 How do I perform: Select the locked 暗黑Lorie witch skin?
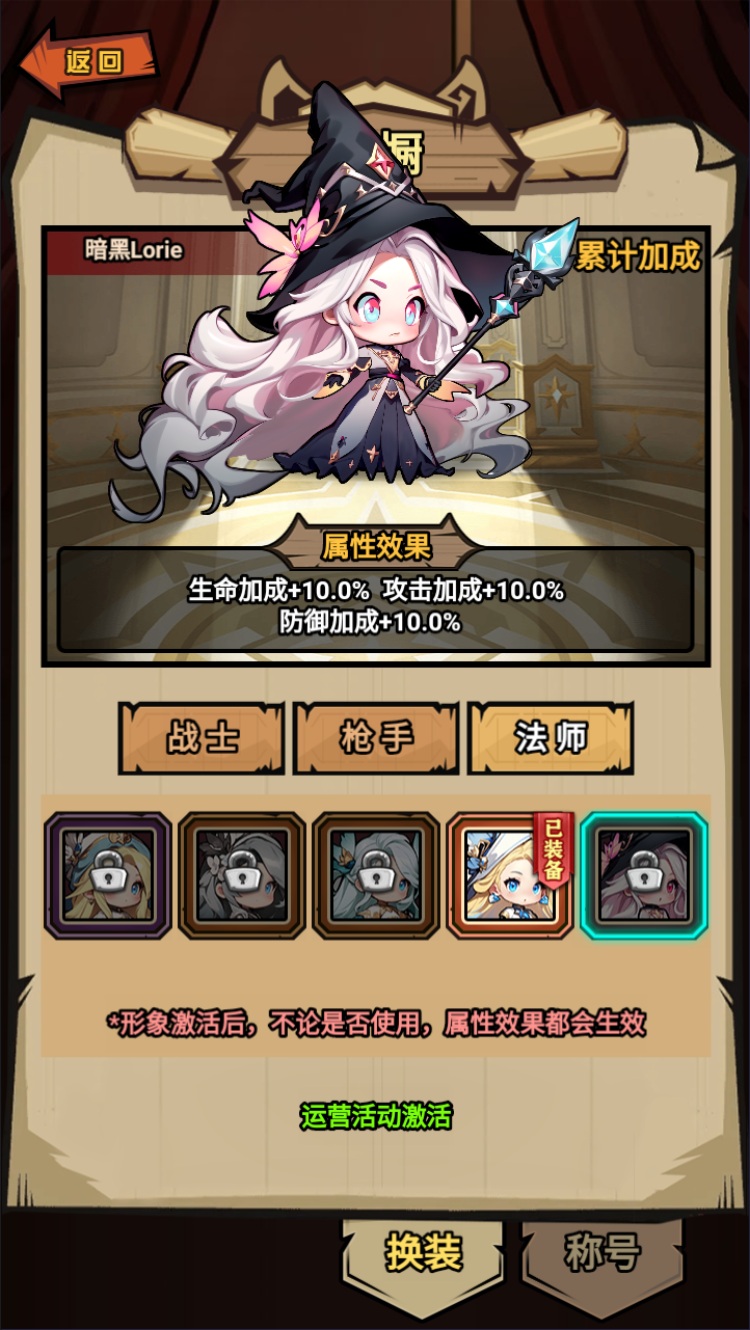click(644, 875)
